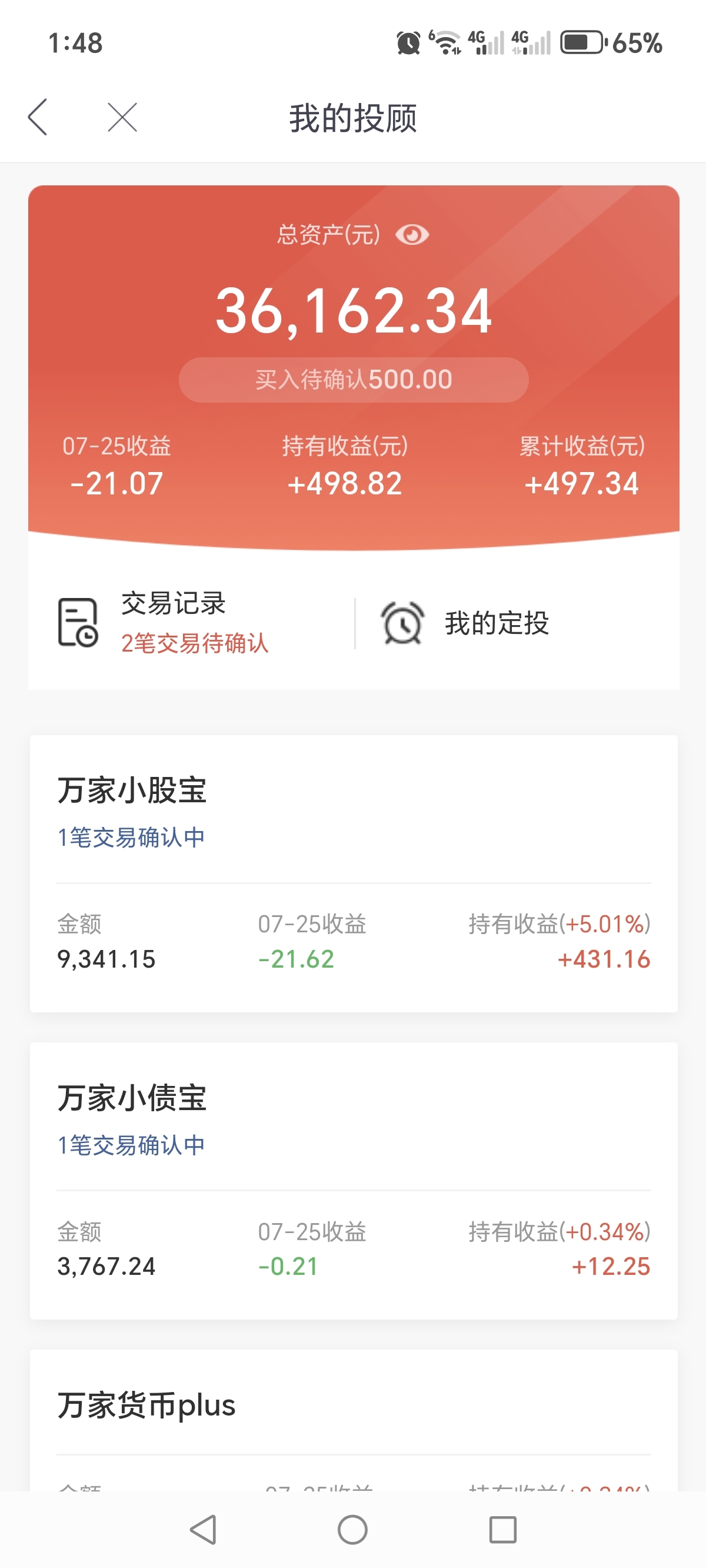Tap the system home button
Viewport: 706px width, 1568px height.
pyautogui.click(x=353, y=1530)
